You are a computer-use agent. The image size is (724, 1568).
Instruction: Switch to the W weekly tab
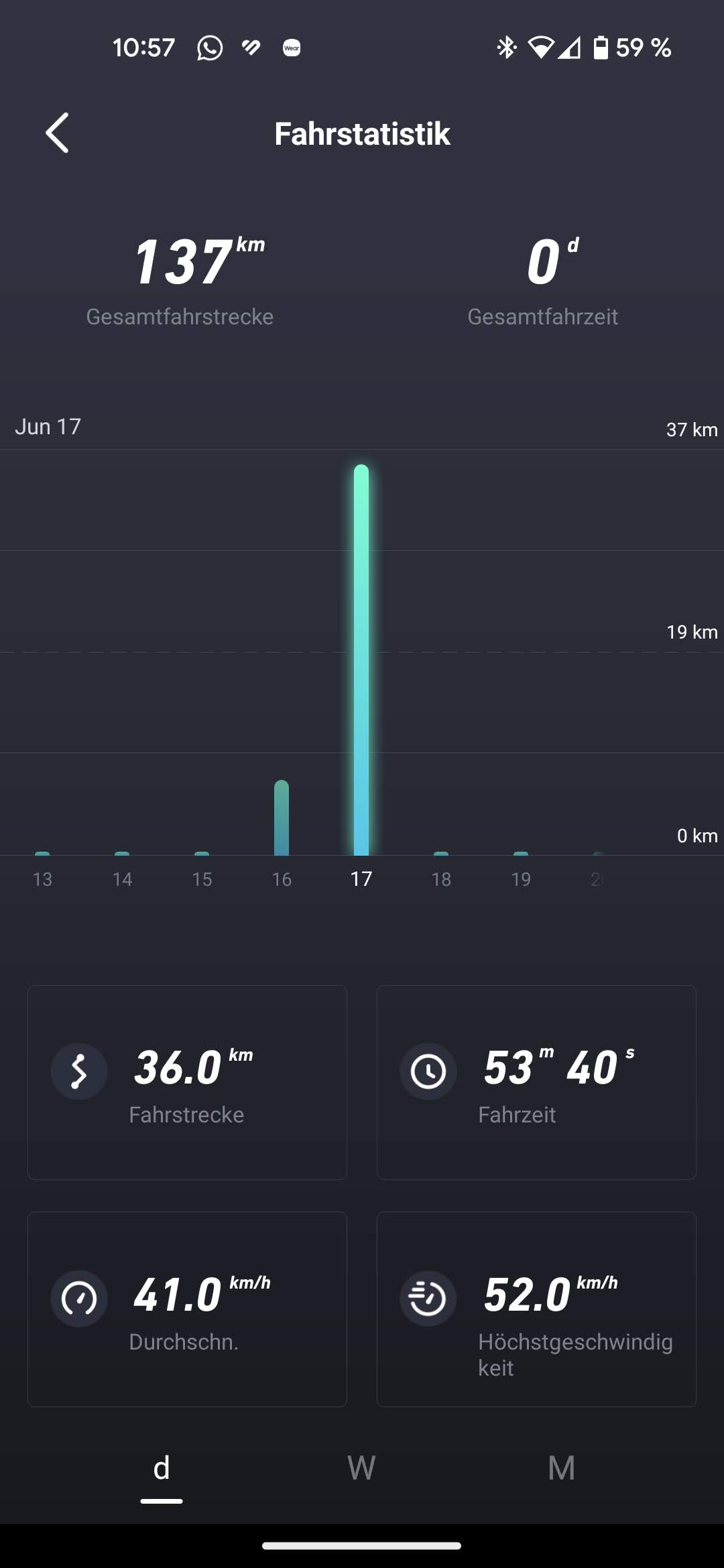[x=361, y=1467]
